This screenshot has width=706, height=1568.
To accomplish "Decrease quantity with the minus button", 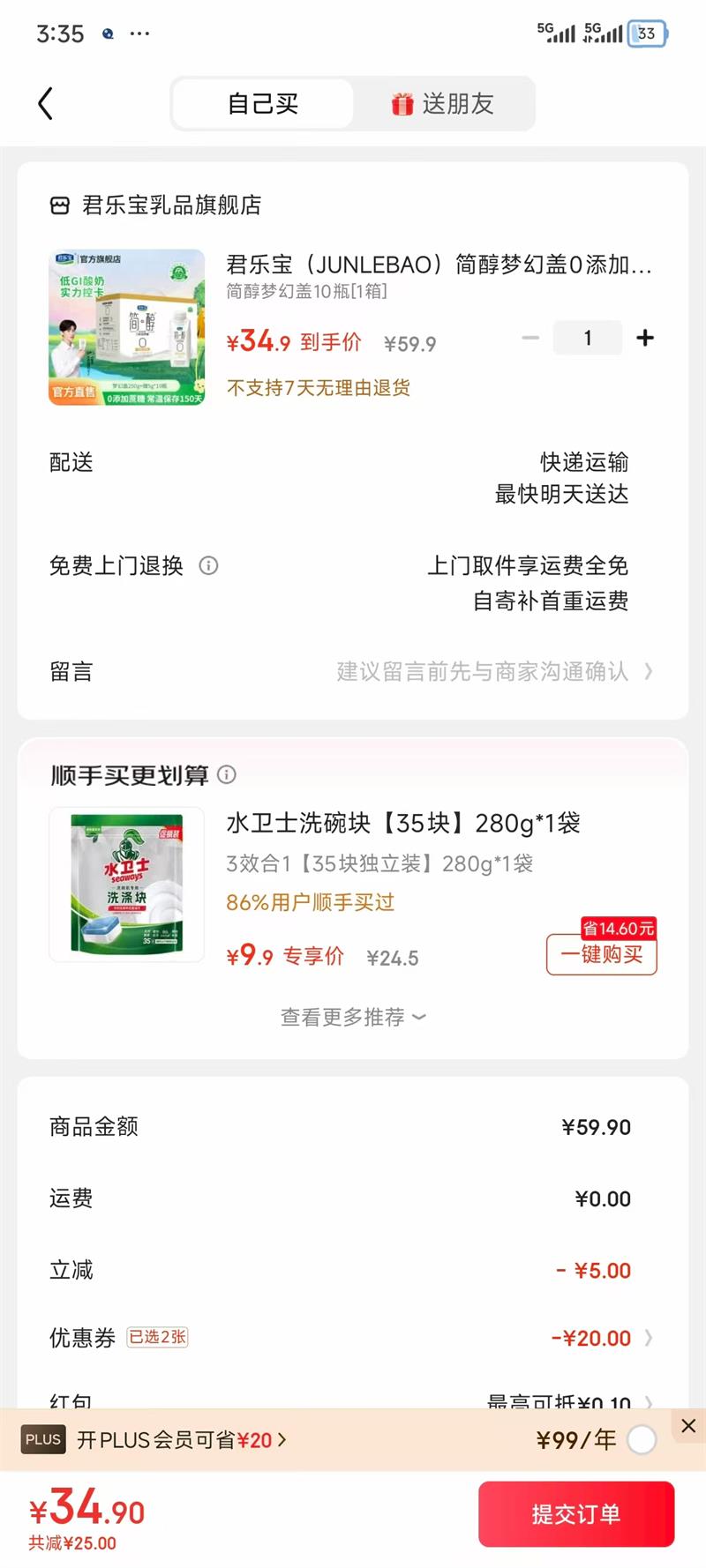I will click(x=530, y=338).
